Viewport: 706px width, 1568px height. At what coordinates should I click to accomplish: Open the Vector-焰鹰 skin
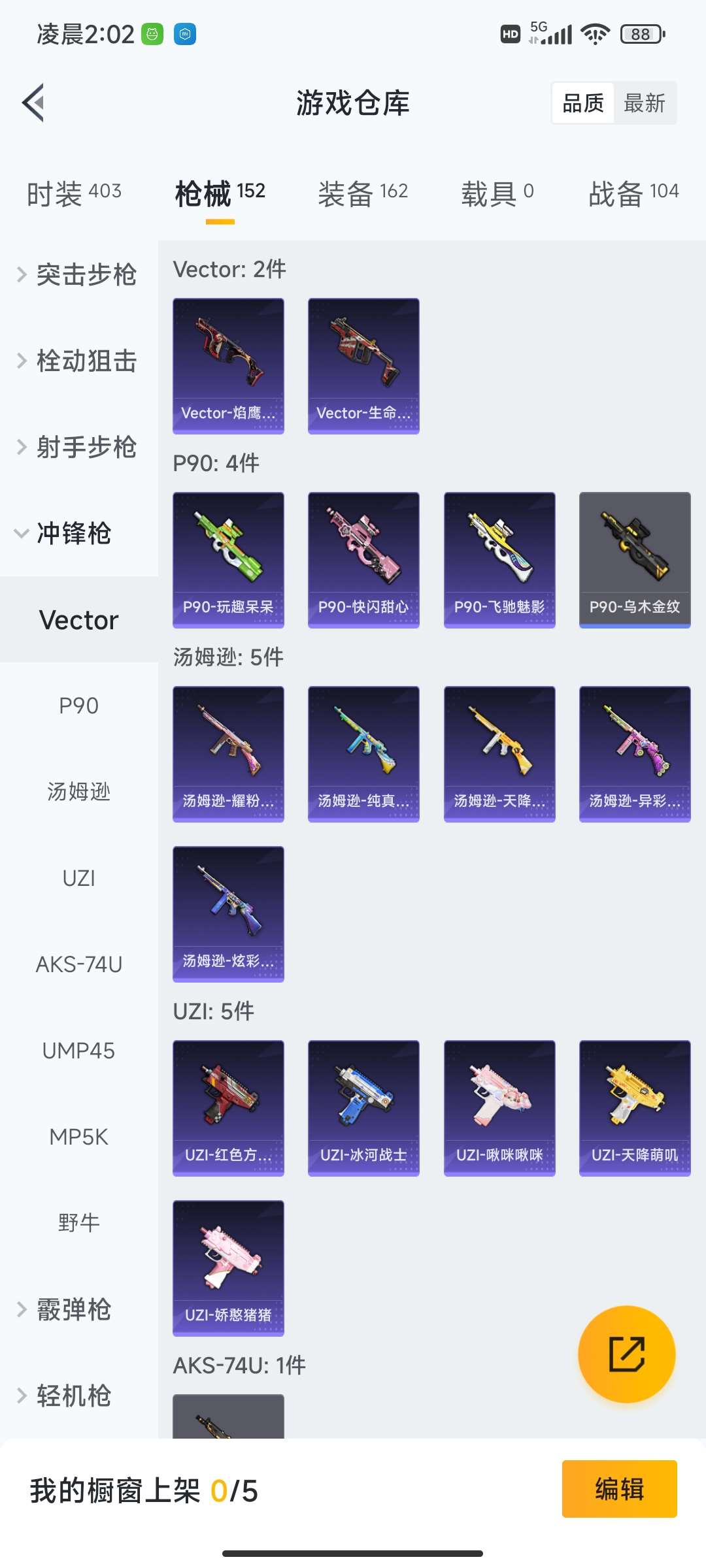point(228,366)
